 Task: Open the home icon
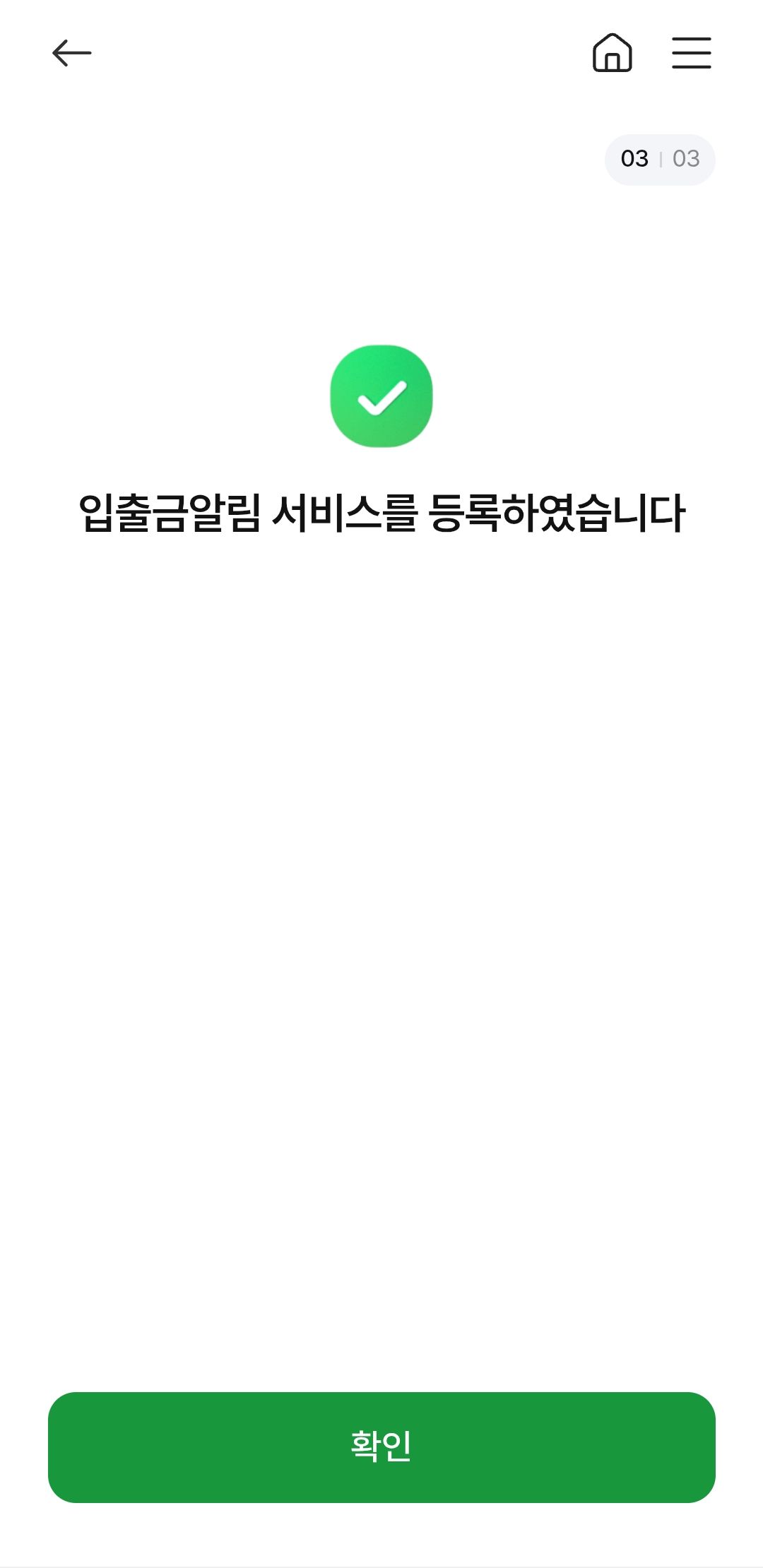point(612,53)
